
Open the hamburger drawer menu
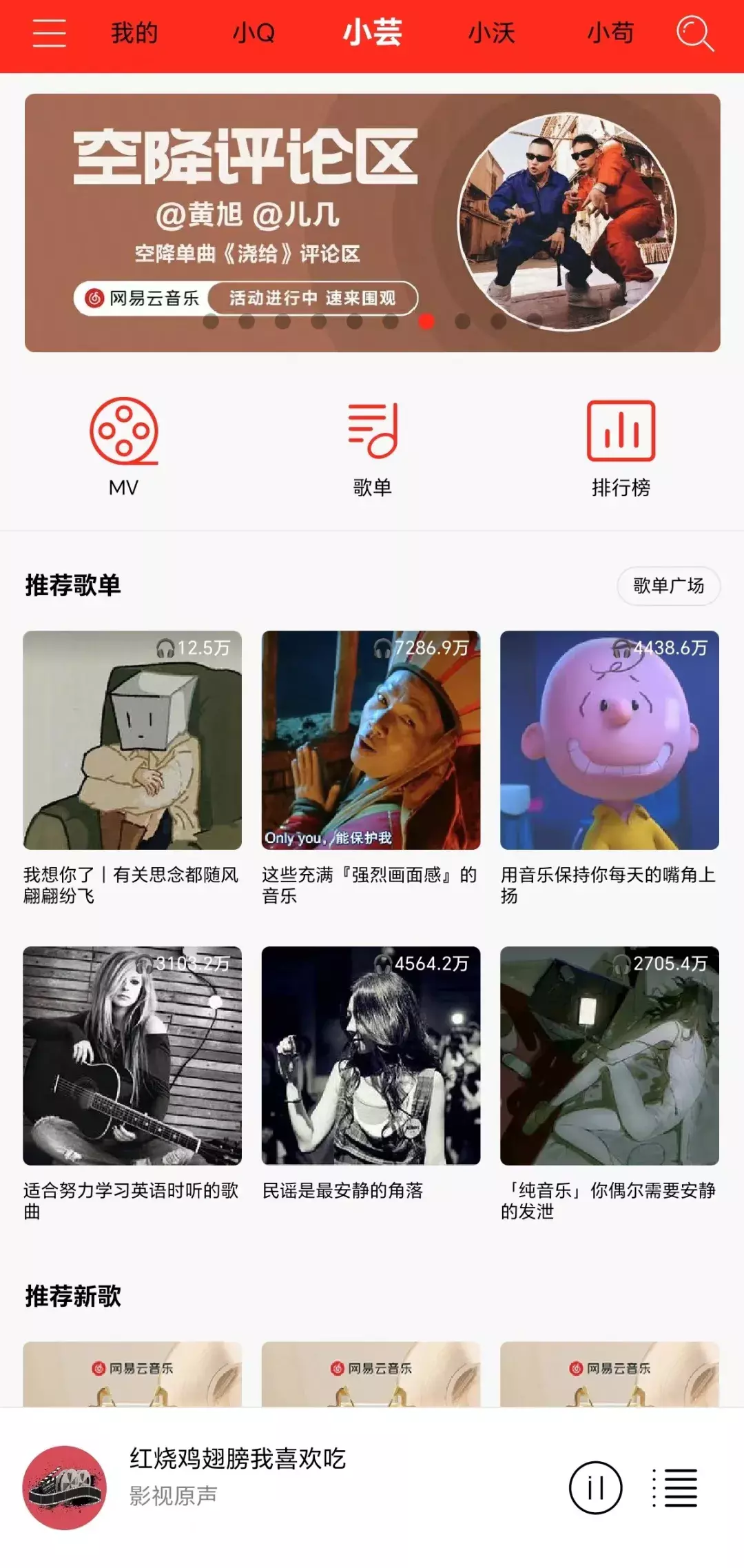point(49,33)
